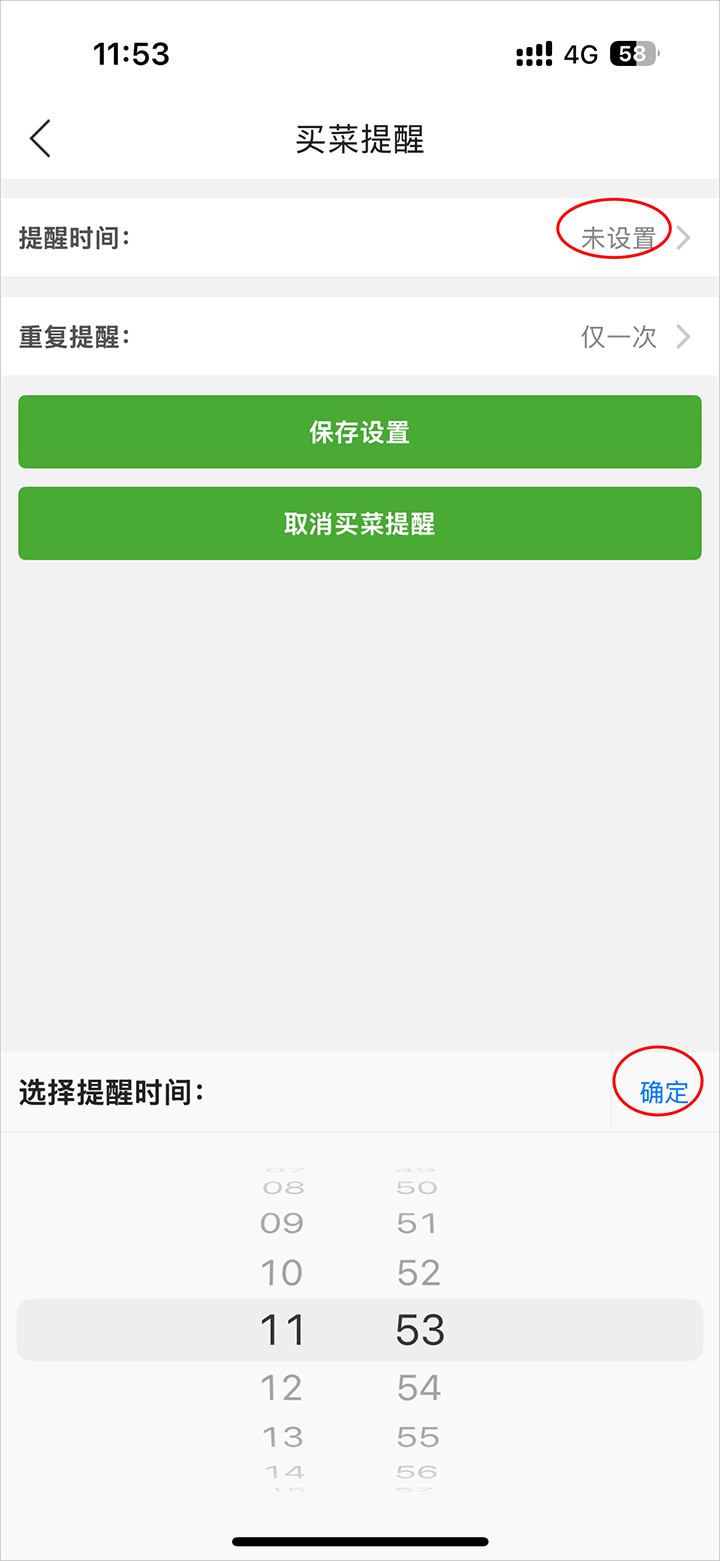Tap 取消买菜提醒 button
720x1561 pixels.
[360, 524]
